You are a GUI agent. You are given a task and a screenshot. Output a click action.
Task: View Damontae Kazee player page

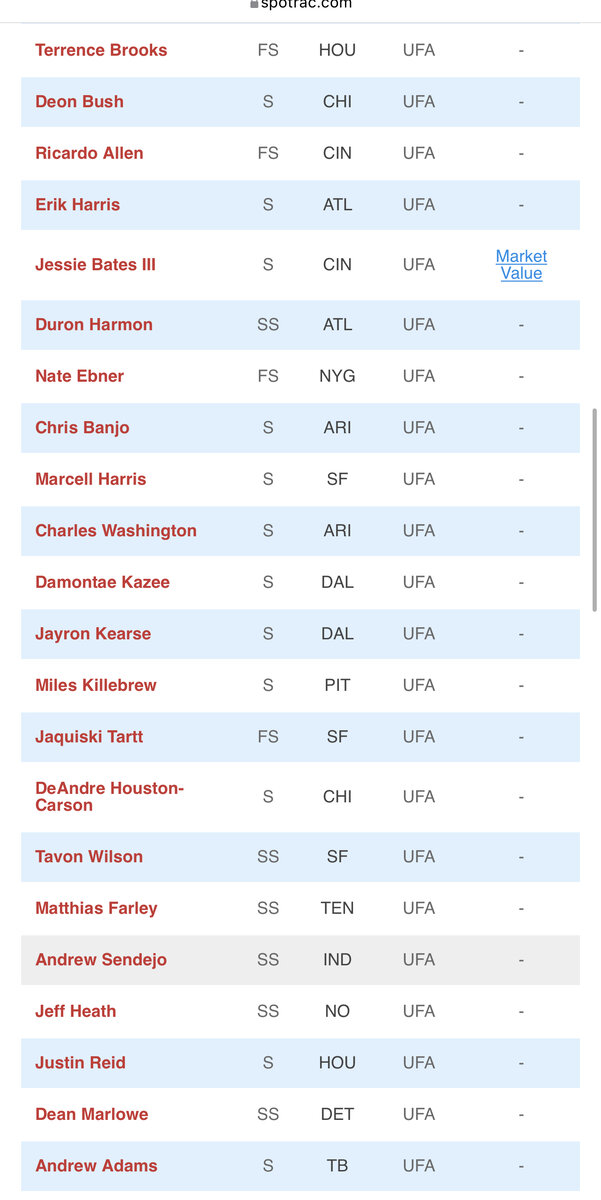pyautogui.click(x=102, y=582)
